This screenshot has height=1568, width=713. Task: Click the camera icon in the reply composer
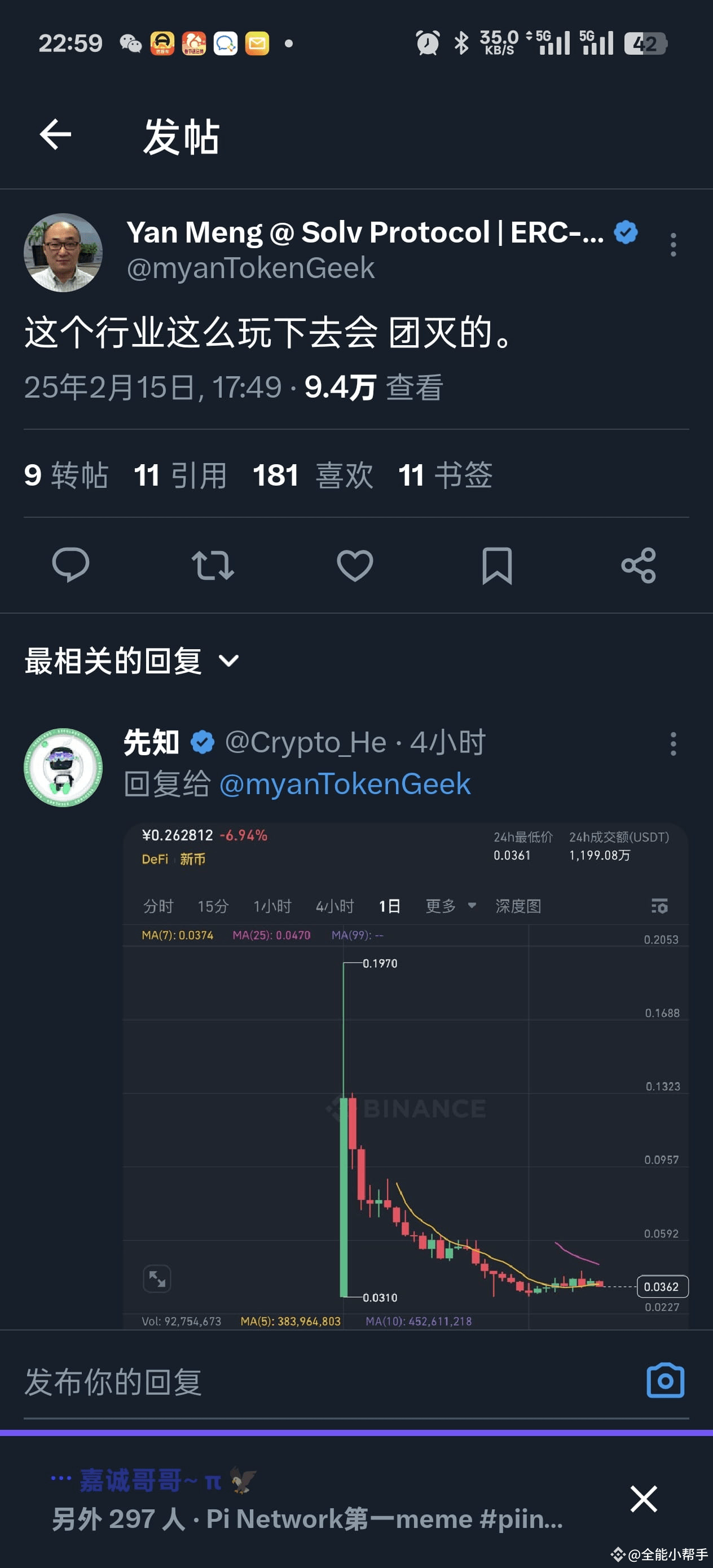pos(664,1382)
